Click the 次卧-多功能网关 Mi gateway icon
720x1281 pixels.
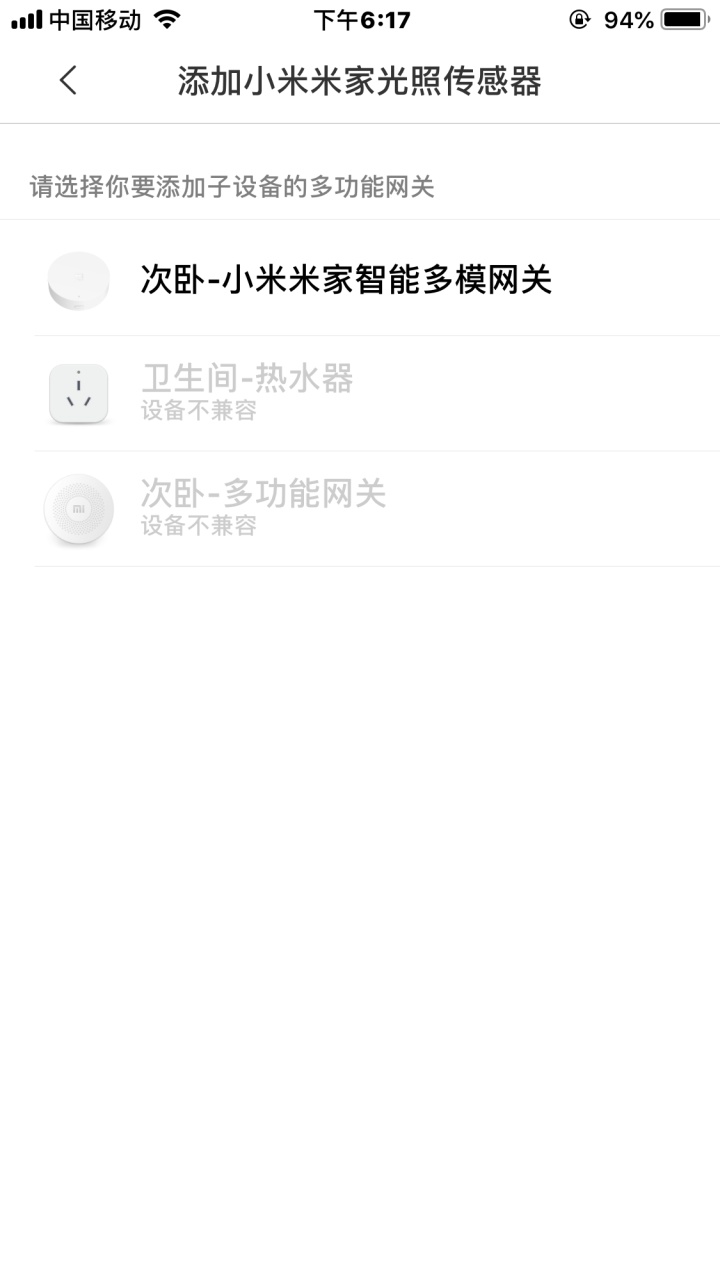pos(78,508)
